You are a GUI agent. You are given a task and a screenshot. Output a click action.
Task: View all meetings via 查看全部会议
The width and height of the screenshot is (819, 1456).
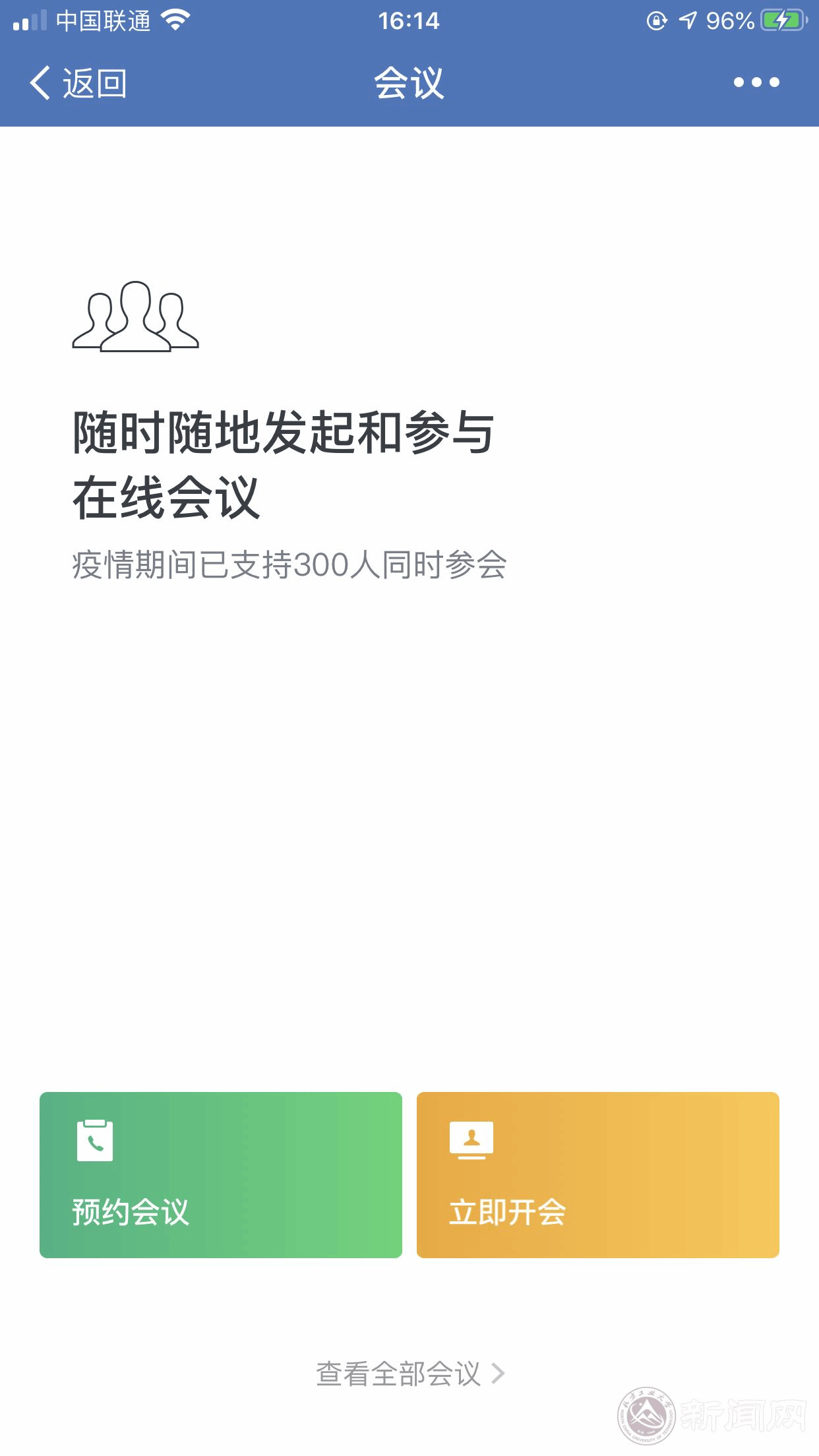(409, 1374)
